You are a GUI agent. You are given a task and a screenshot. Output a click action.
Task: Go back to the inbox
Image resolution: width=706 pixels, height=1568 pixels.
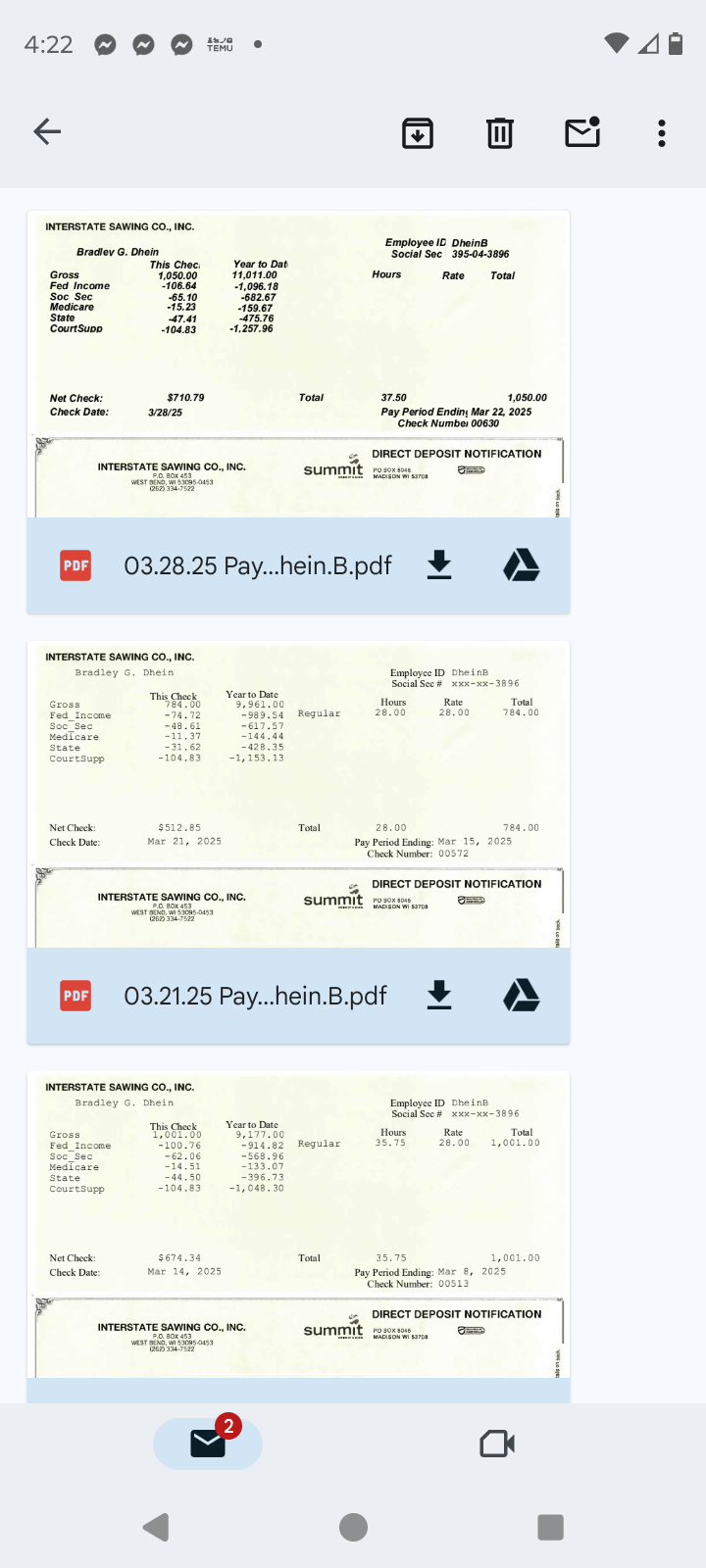tap(47, 131)
